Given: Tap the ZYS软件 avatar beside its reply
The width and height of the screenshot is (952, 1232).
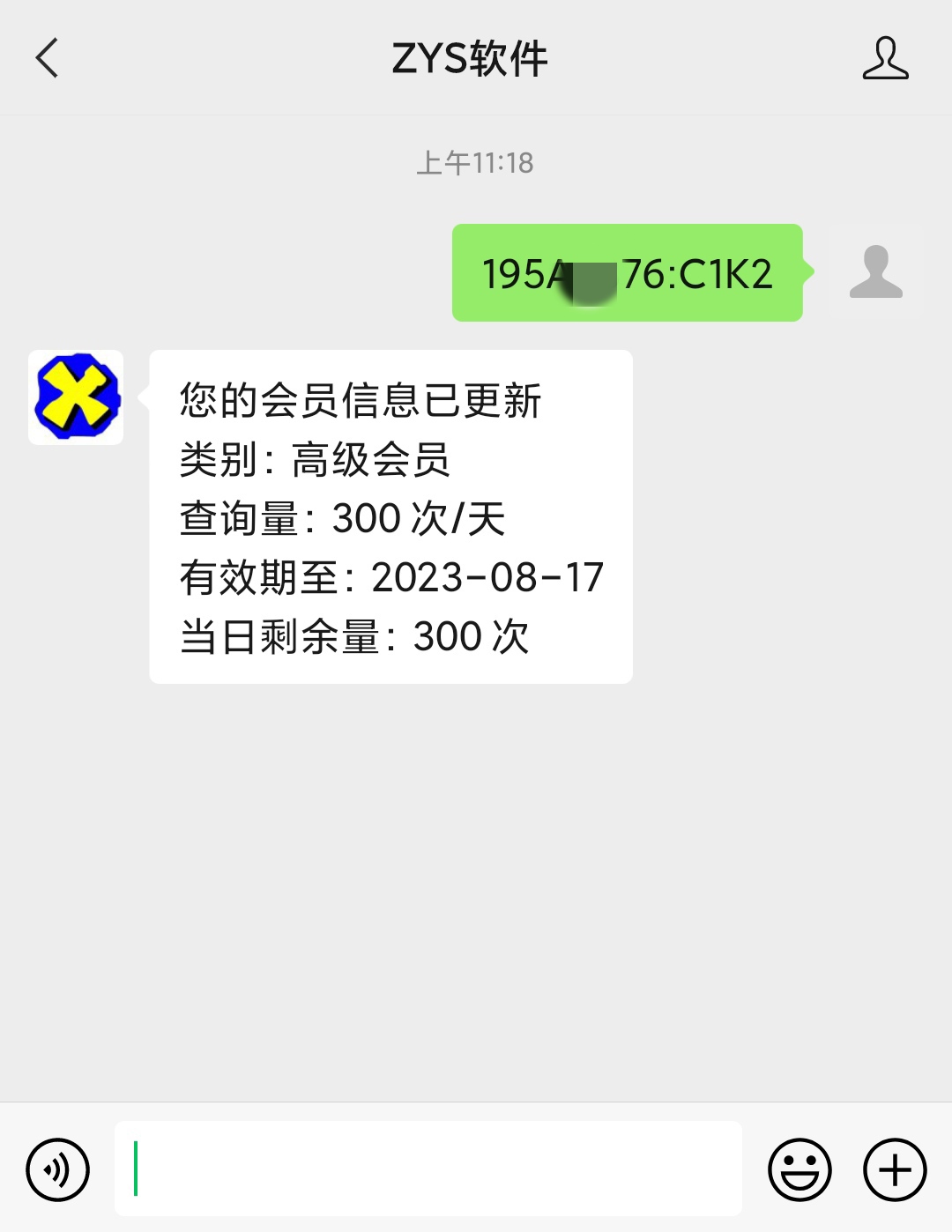Looking at the screenshot, I should click(76, 397).
